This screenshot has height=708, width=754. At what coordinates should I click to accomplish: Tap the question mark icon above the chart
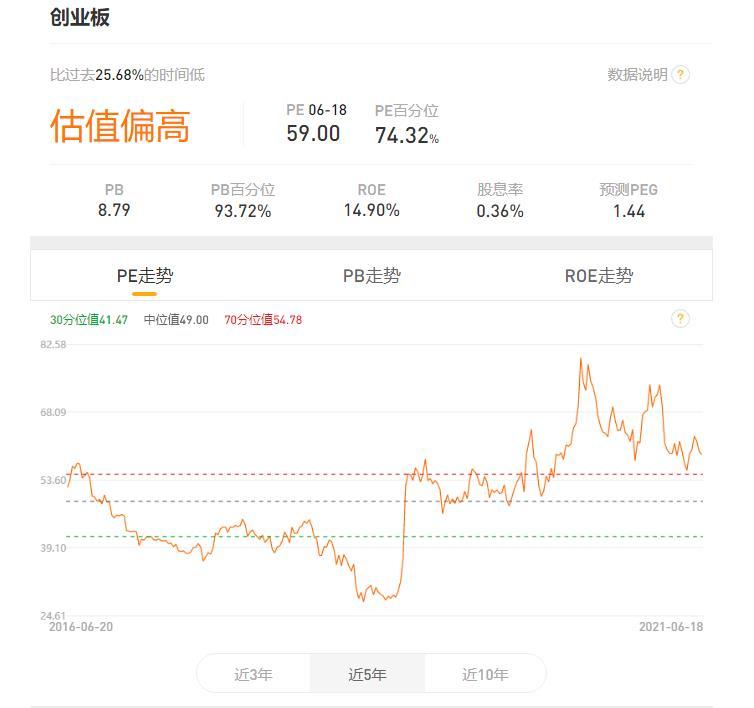pyautogui.click(x=680, y=319)
